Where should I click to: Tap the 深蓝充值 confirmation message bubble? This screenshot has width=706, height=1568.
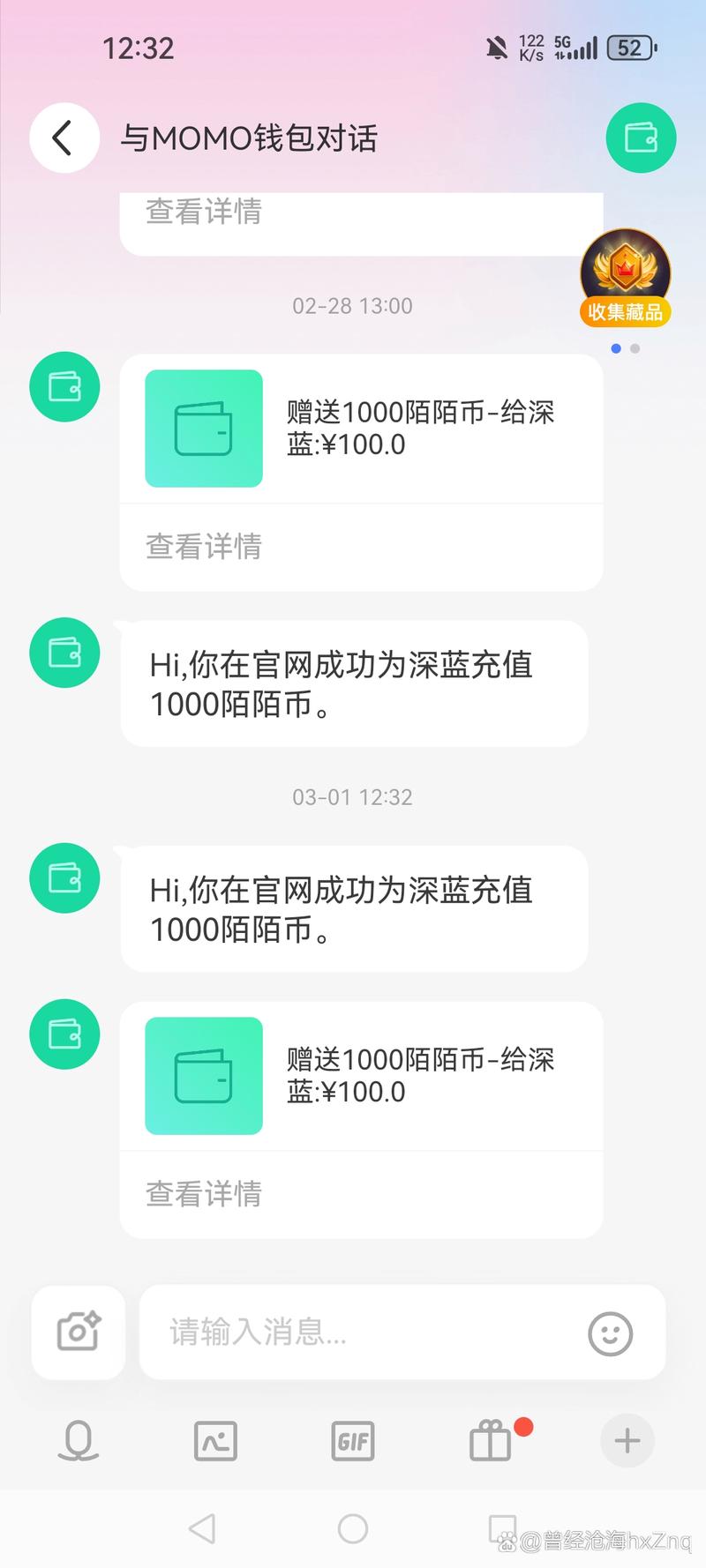pyautogui.click(x=353, y=908)
